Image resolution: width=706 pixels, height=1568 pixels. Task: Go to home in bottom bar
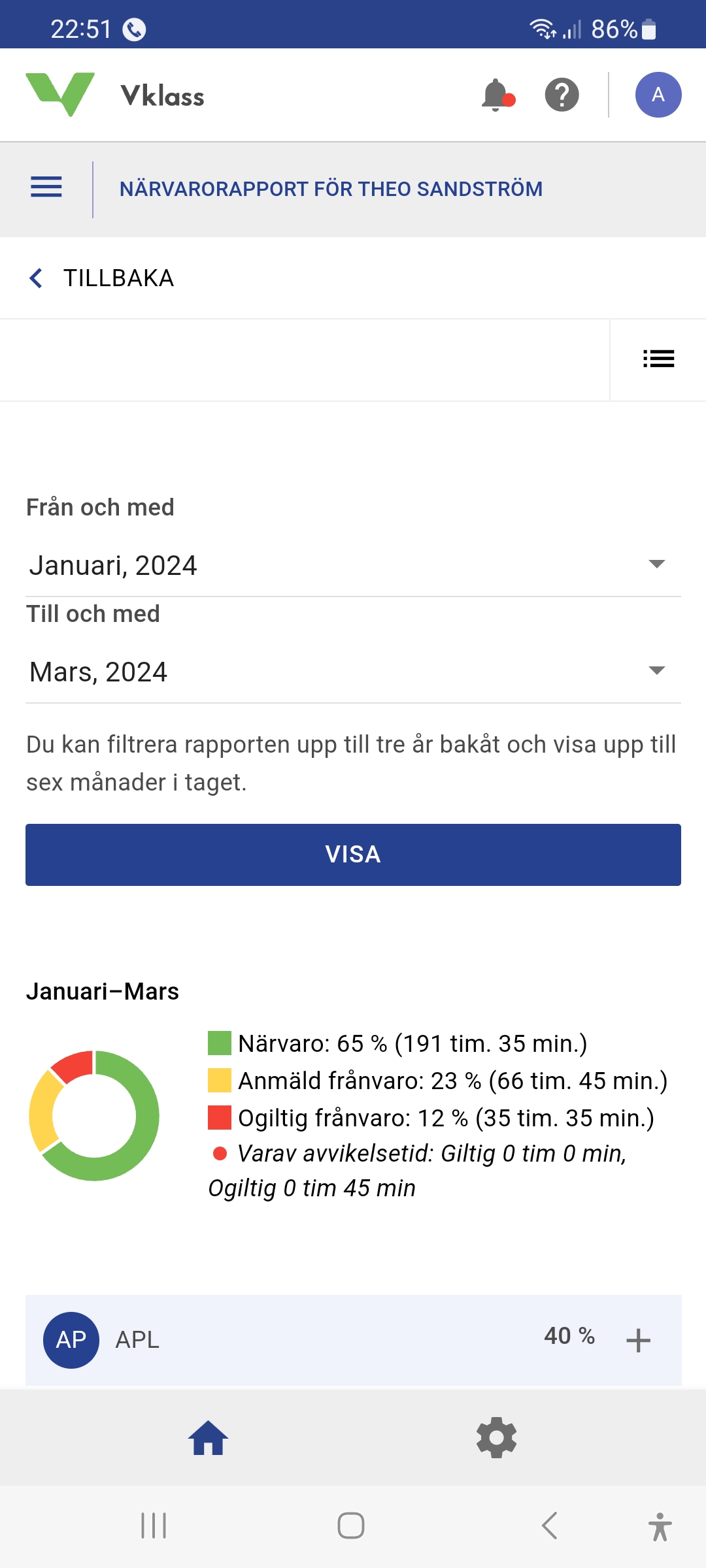(209, 1438)
